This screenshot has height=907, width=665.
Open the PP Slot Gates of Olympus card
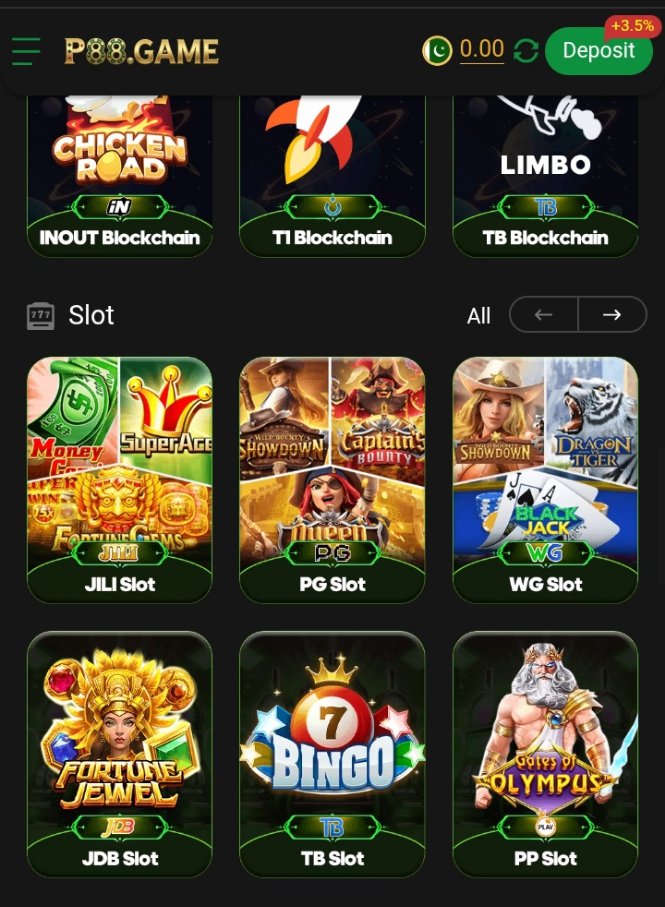click(545, 754)
